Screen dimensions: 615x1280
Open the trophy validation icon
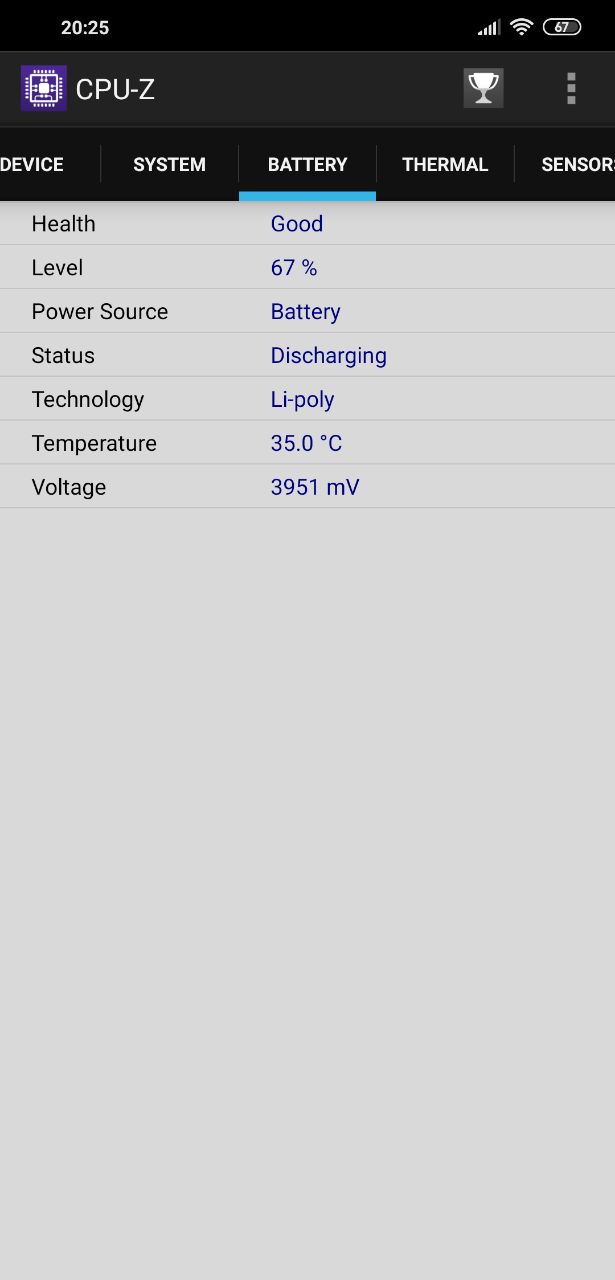coord(483,89)
